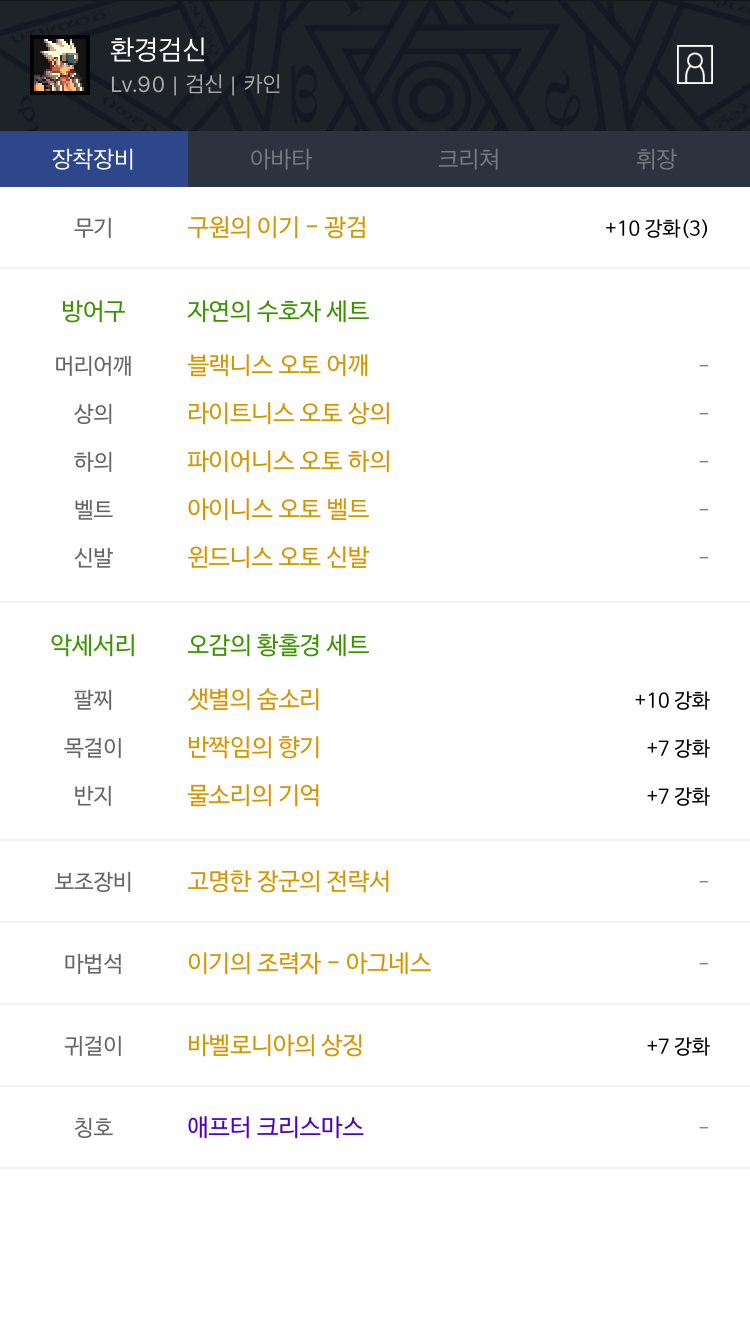Tap 파이어니스 오토 하의
The image size is (750, 1334).
289,461
